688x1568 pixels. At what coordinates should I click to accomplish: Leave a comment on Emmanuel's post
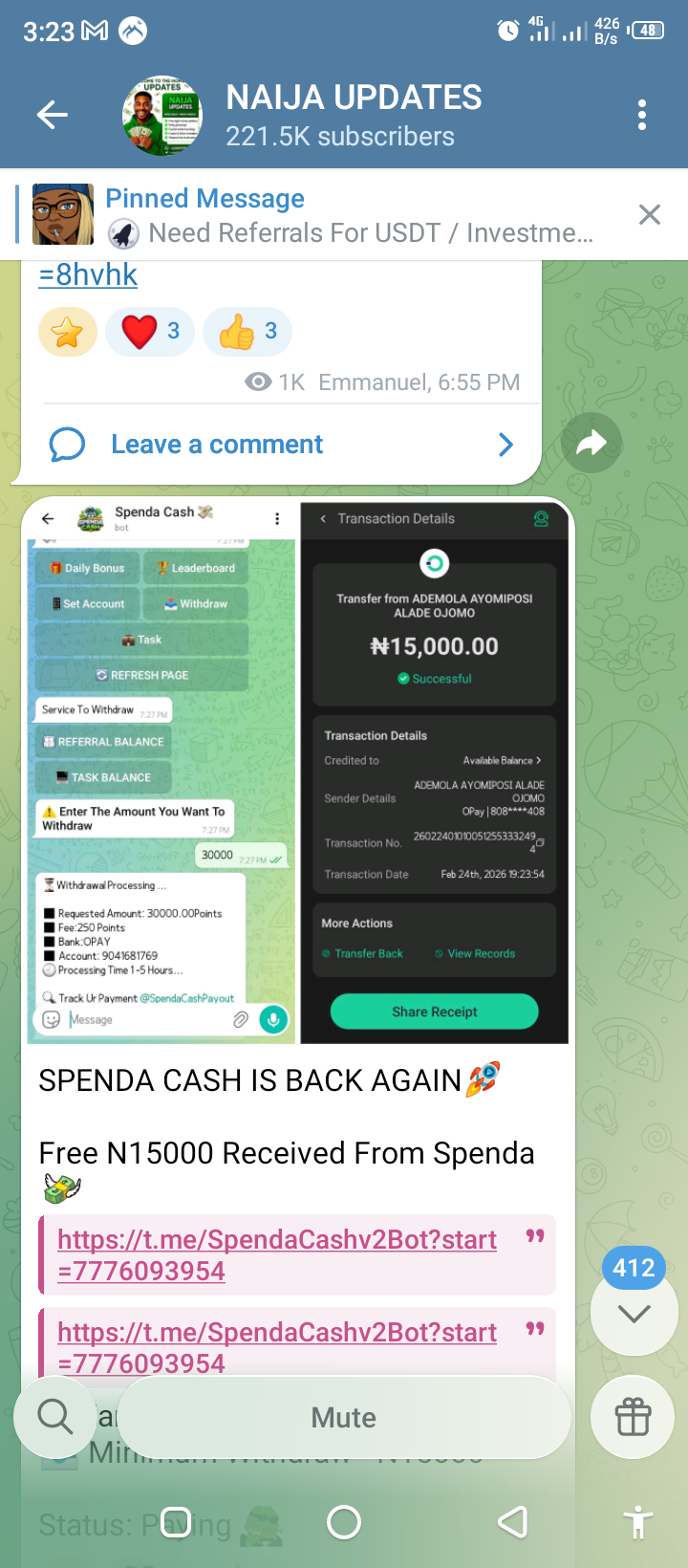[217, 445]
